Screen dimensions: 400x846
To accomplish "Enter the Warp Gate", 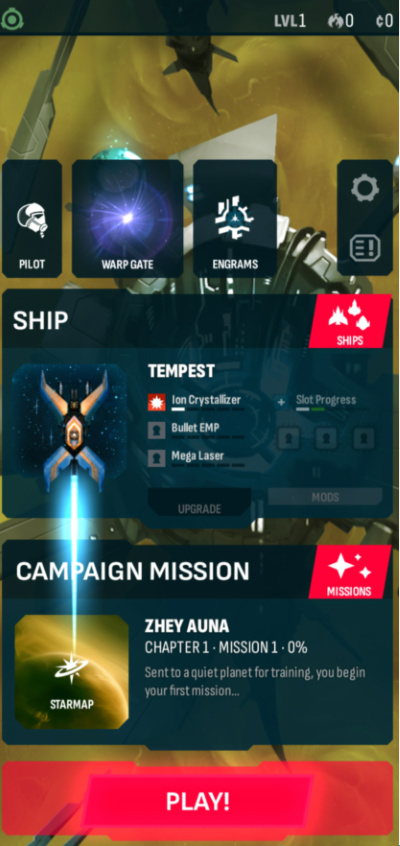I will coord(127,219).
